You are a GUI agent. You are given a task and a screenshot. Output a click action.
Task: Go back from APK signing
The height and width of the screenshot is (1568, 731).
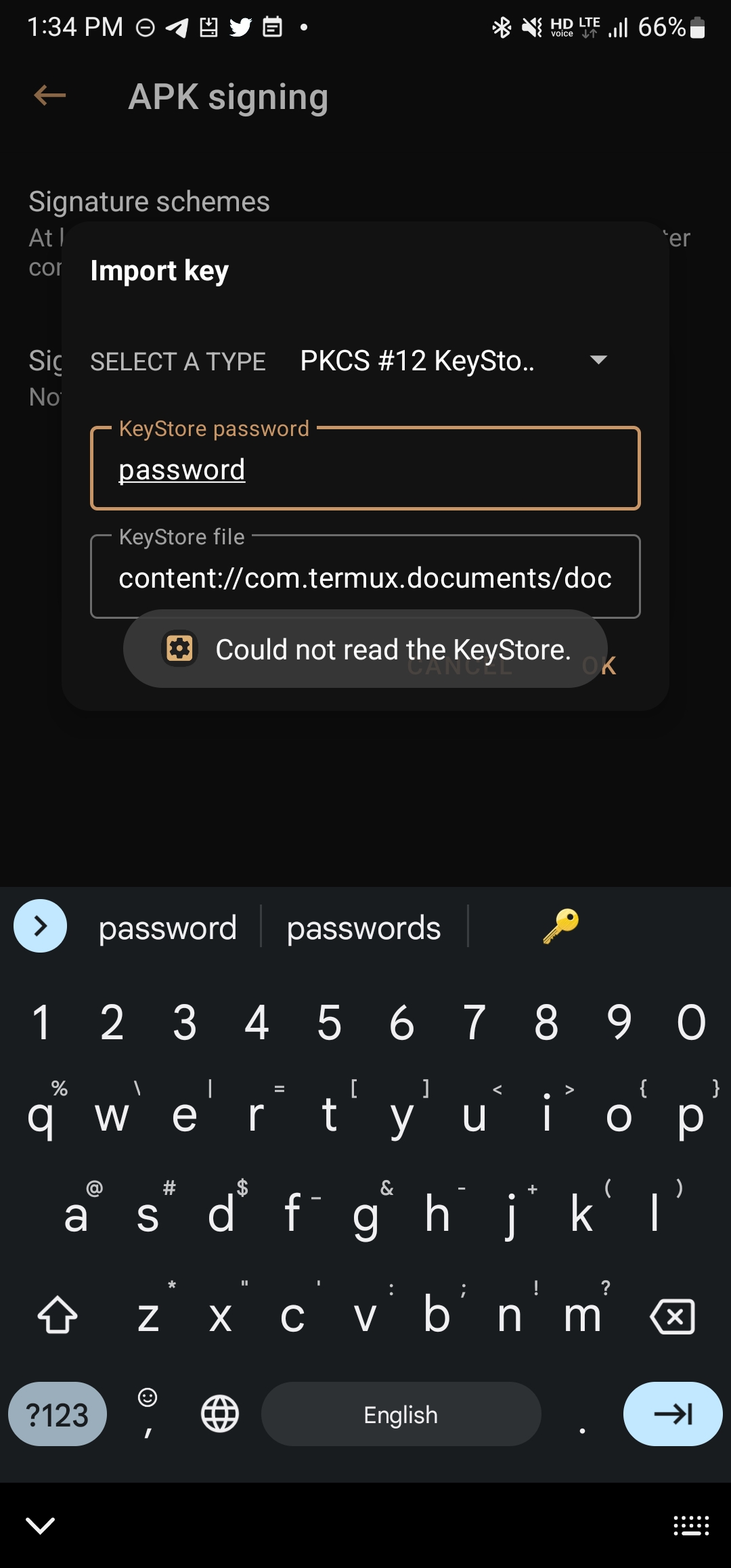[50, 95]
